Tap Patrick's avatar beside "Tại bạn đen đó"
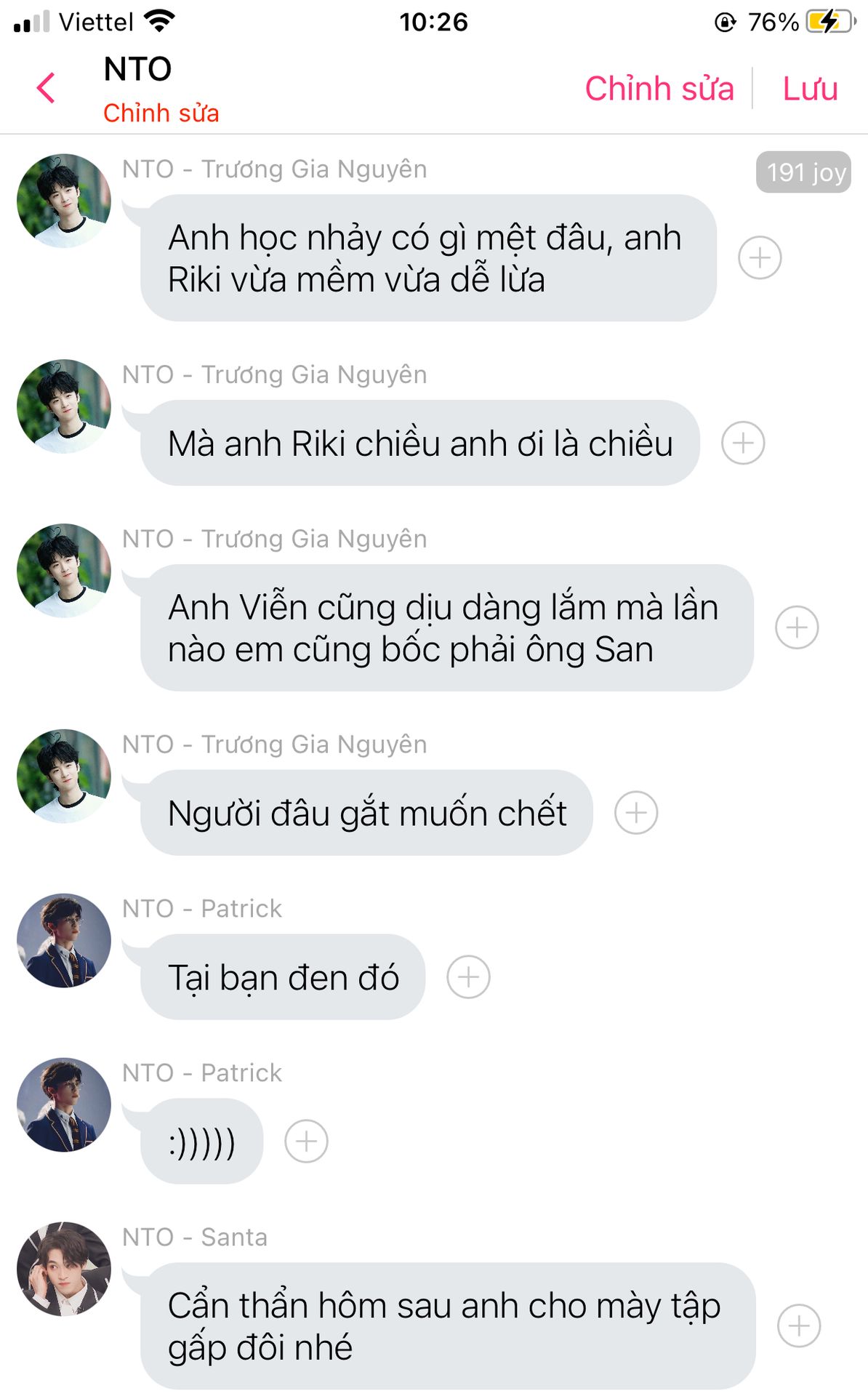868x1396 pixels. [64, 940]
